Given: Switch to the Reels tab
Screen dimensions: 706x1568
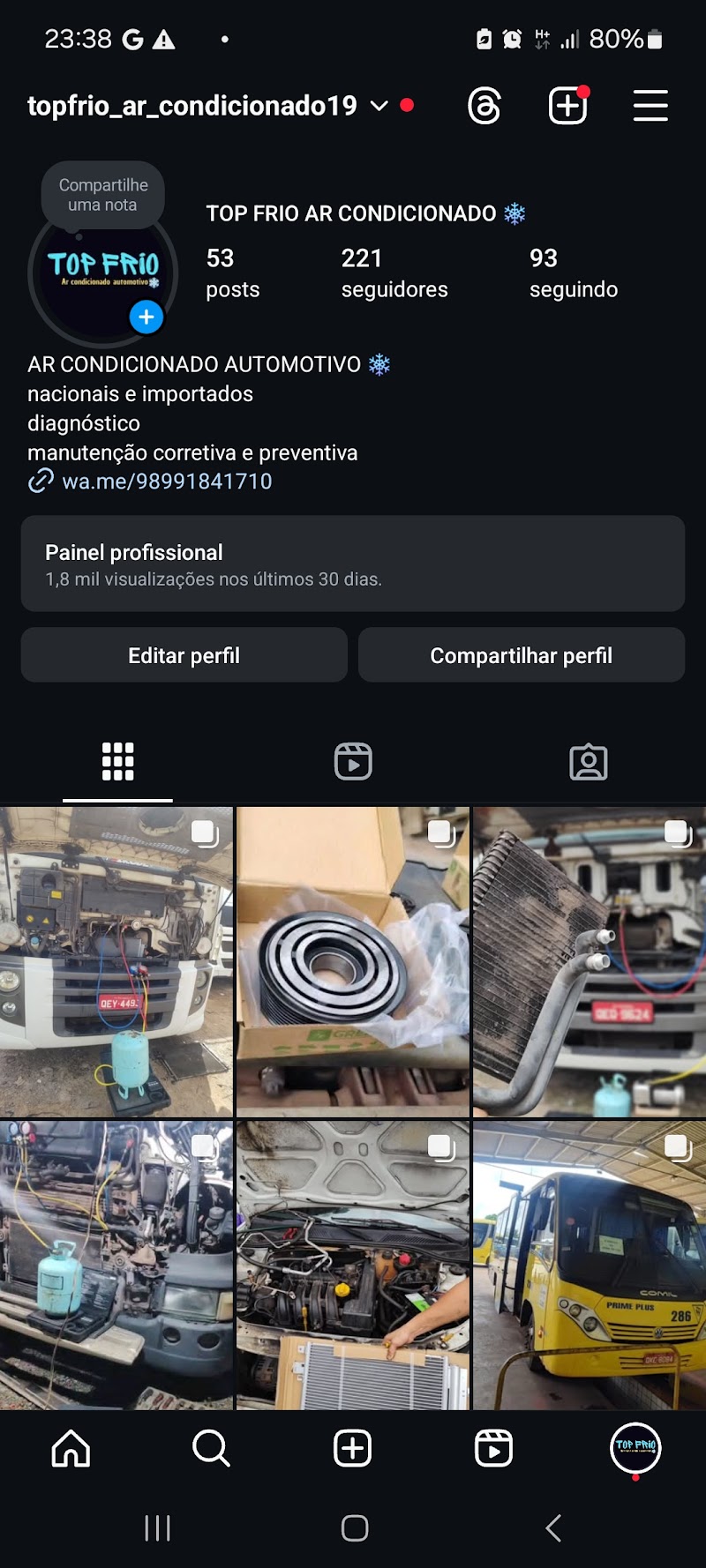Looking at the screenshot, I should 353,760.
